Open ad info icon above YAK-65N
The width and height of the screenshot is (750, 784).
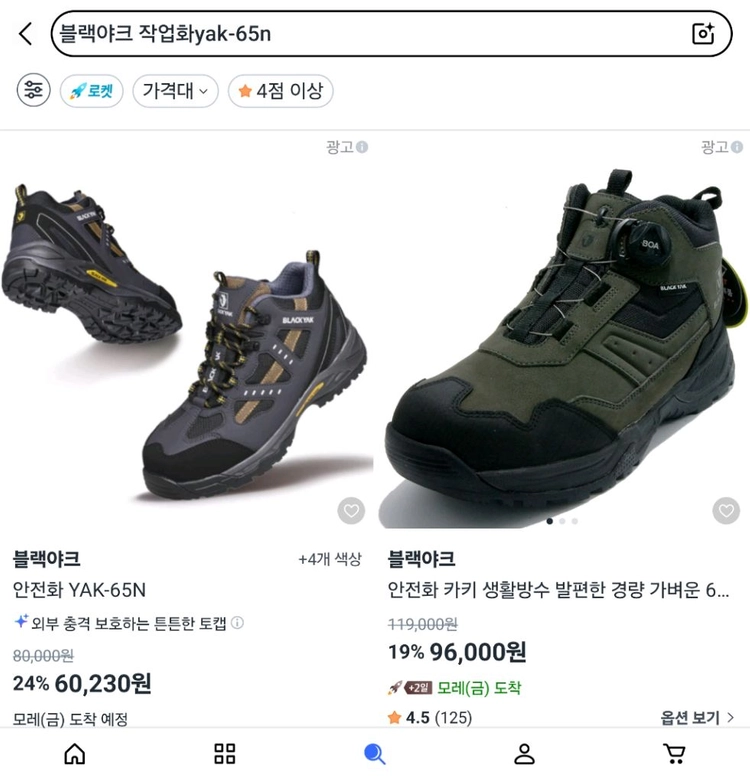click(x=362, y=147)
